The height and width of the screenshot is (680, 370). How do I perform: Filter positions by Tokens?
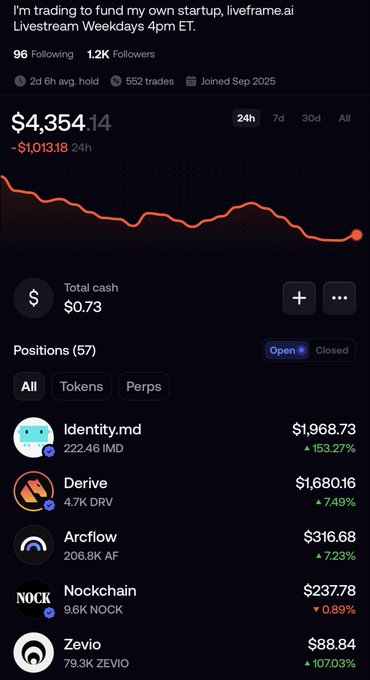click(82, 386)
